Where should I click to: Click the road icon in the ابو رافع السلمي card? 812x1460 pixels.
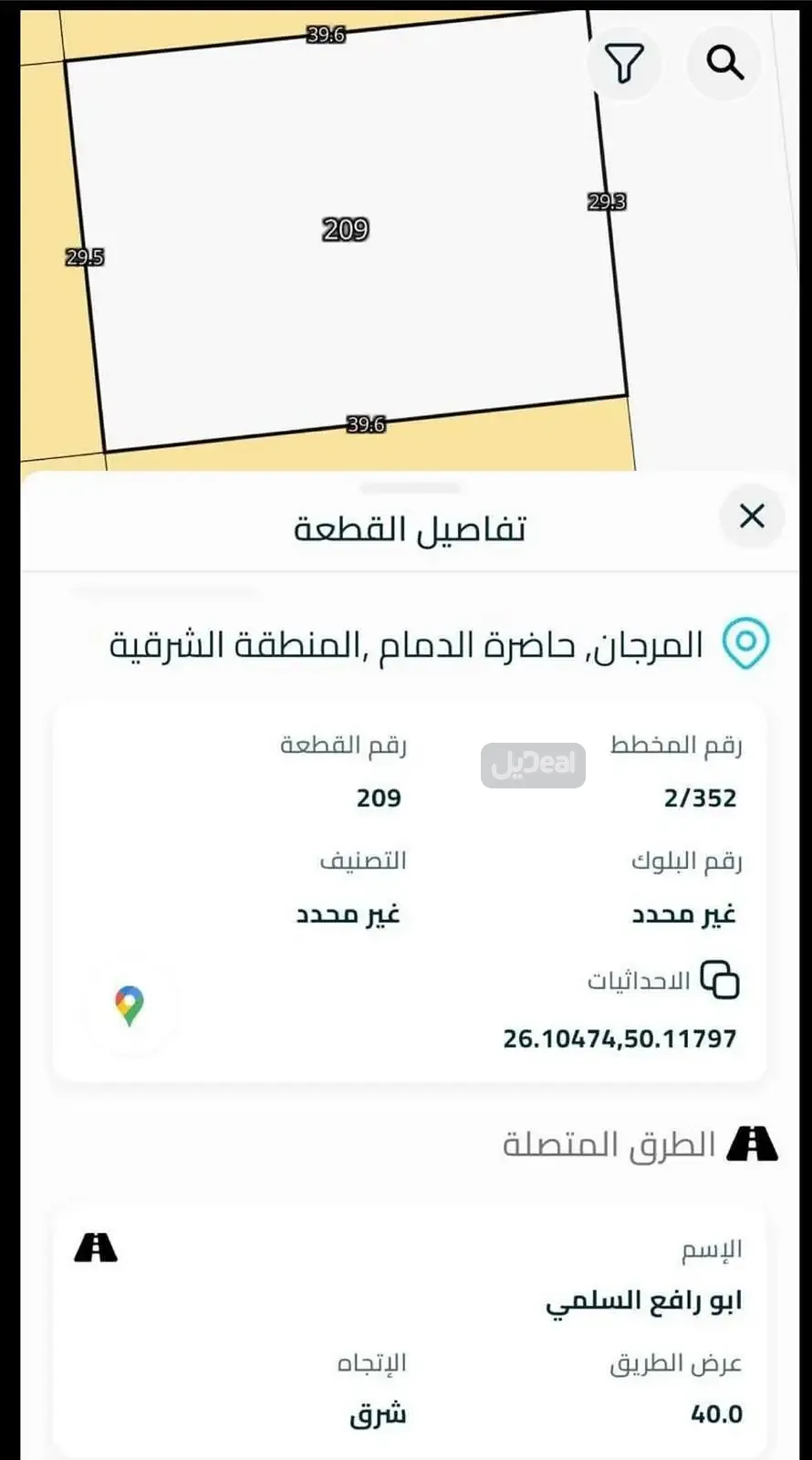(x=94, y=1247)
